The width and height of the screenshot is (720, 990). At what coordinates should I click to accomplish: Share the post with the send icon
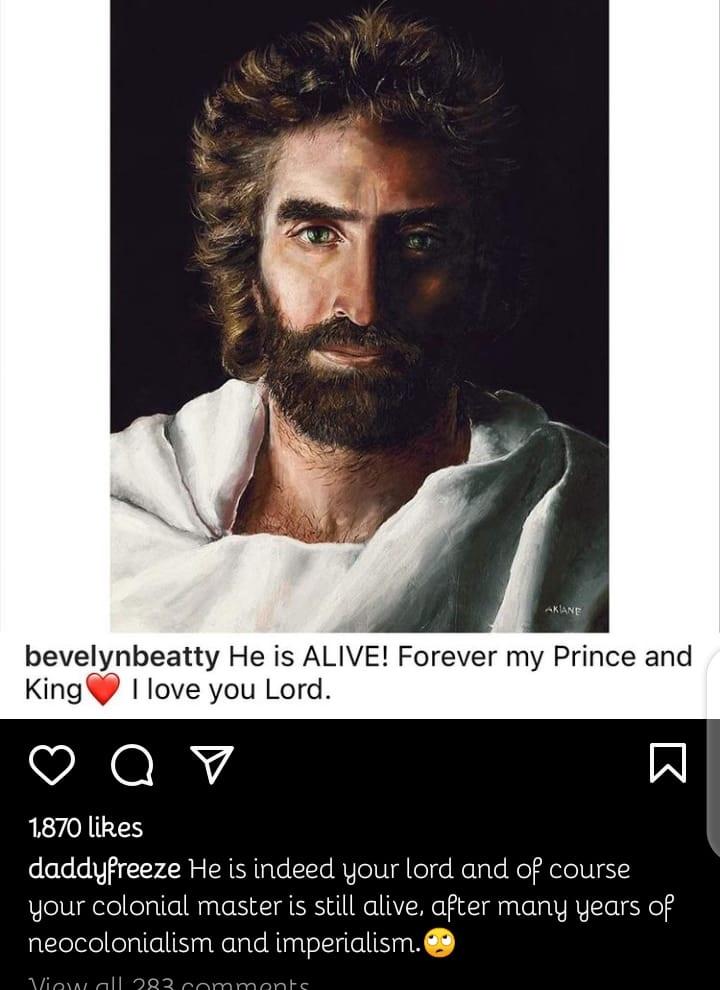(x=209, y=766)
